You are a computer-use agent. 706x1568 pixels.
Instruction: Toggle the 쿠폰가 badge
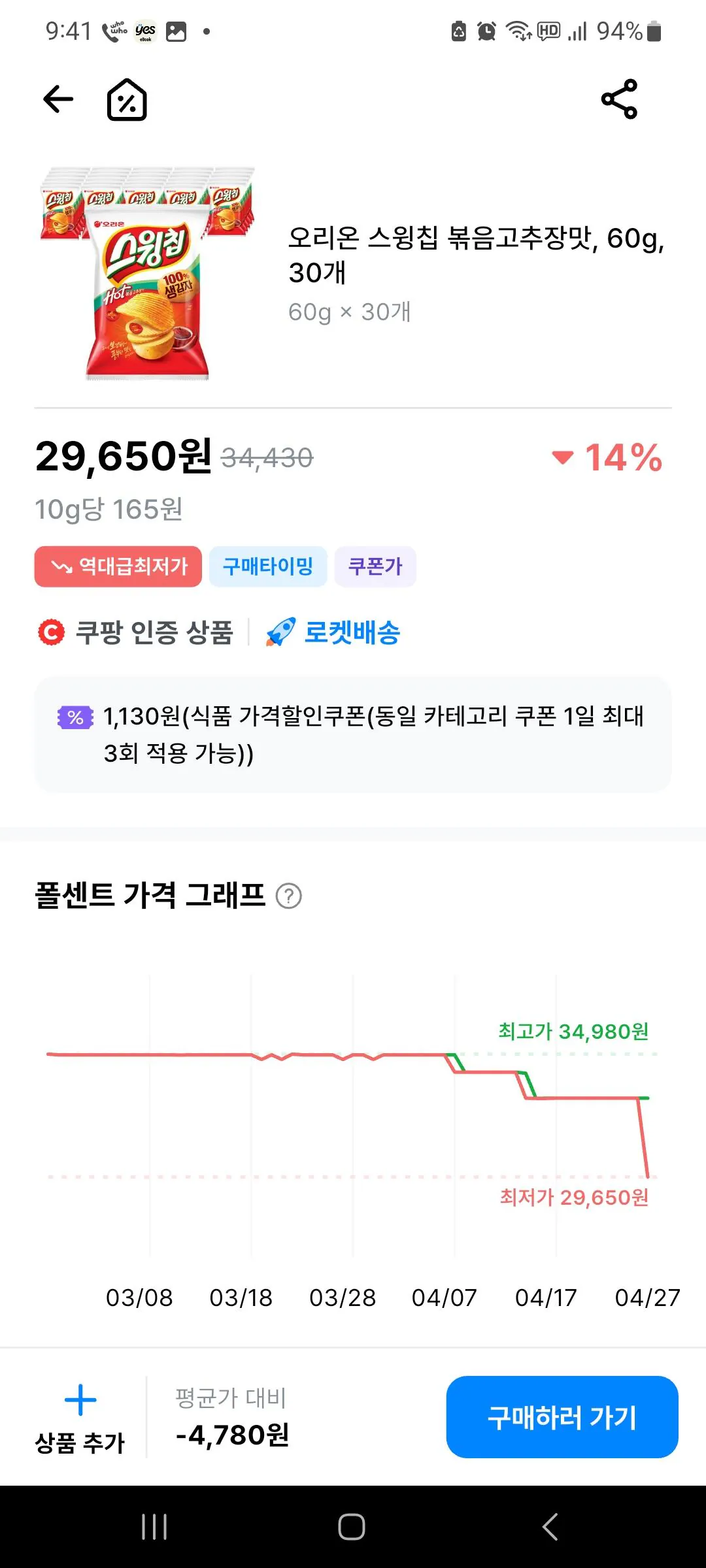click(x=376, y=566)
